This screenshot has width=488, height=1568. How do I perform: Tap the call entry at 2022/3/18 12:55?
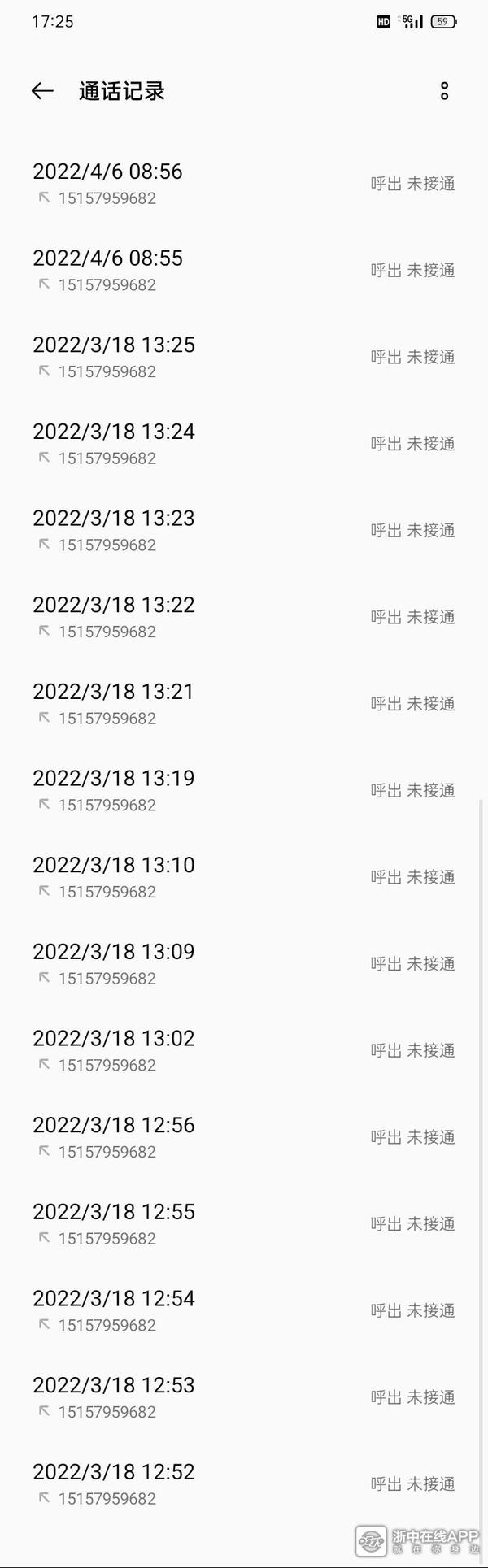click(x=244, y=1224)
